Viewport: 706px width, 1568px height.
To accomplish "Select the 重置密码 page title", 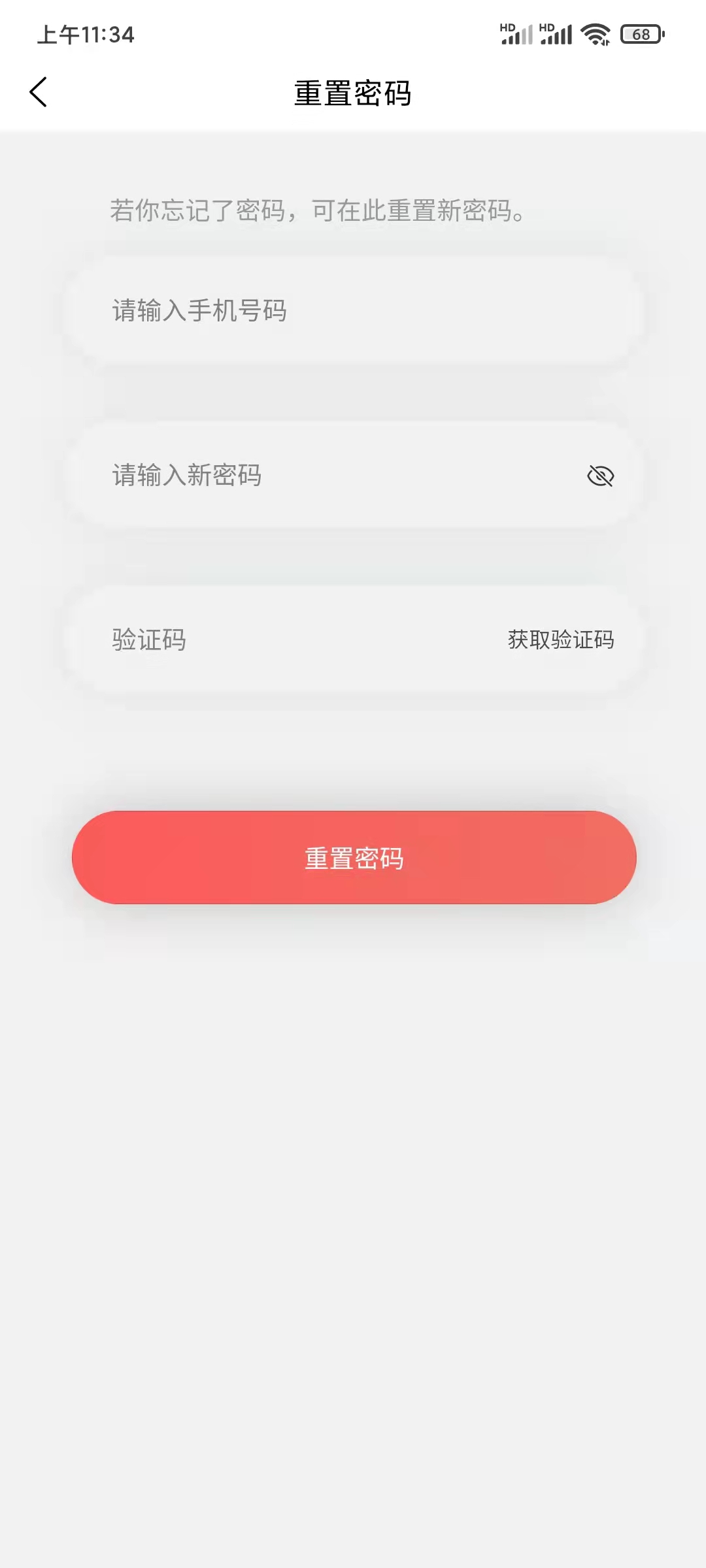I will pyautogui.click(x=353, y=93).
